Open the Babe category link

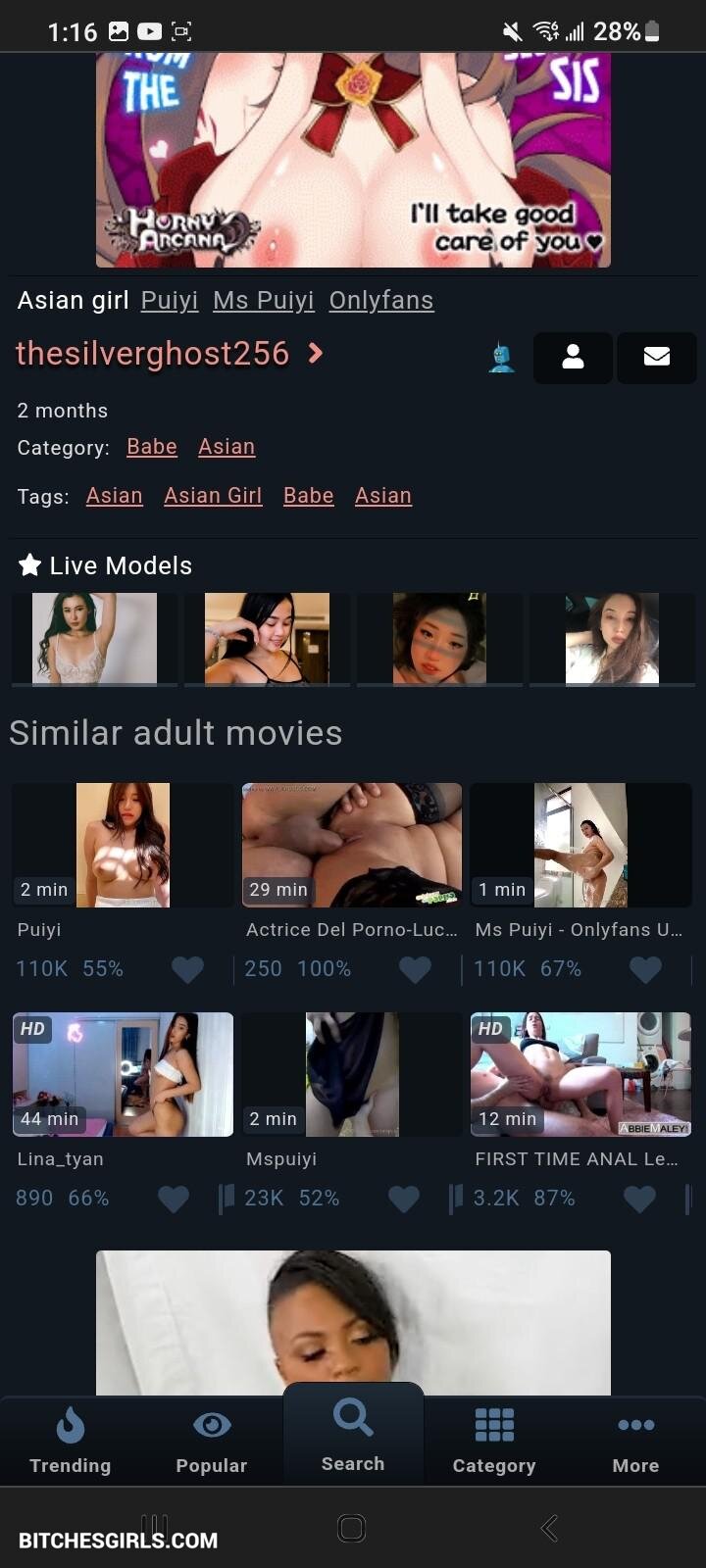[x=152, y=447]
